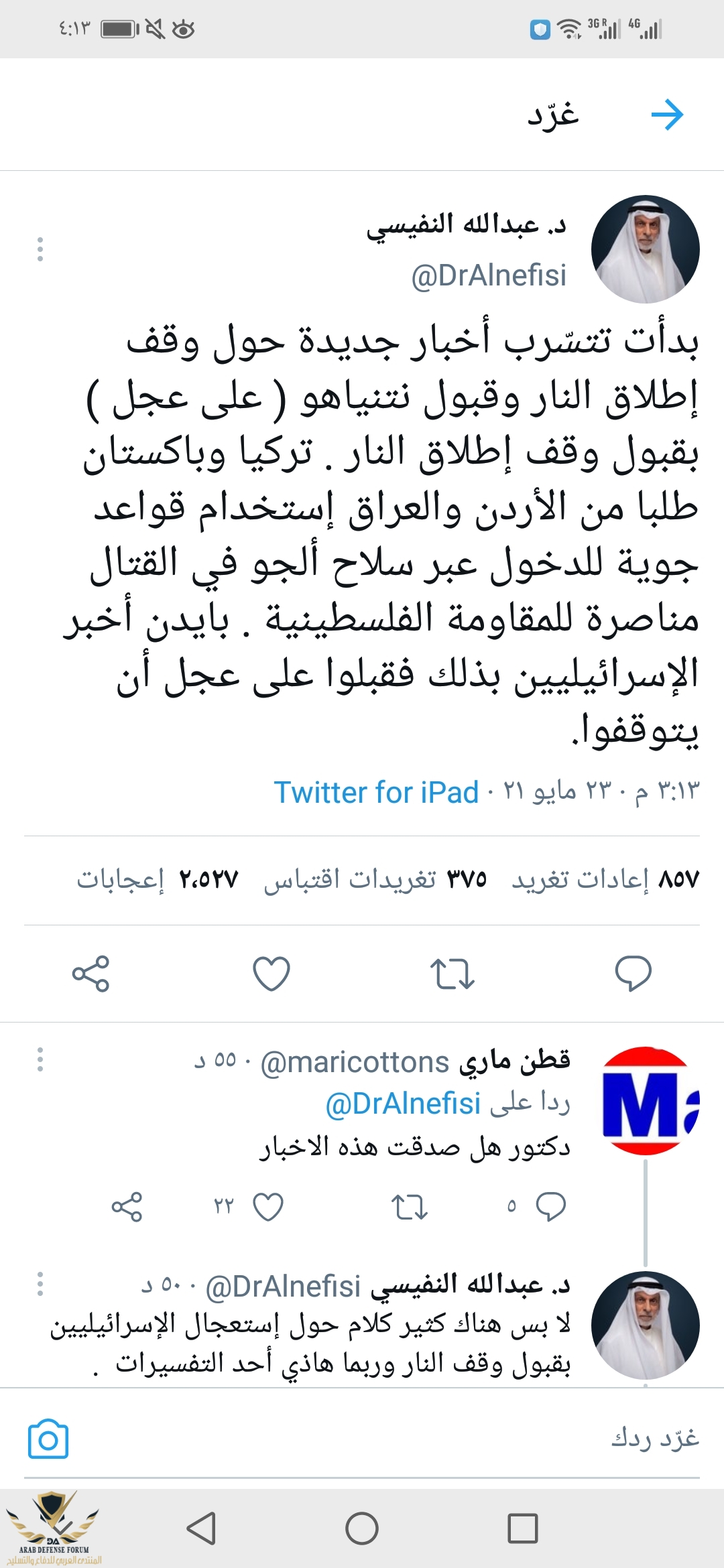
Task: Tap the tweet your reply field
Action: (402, 1439)
